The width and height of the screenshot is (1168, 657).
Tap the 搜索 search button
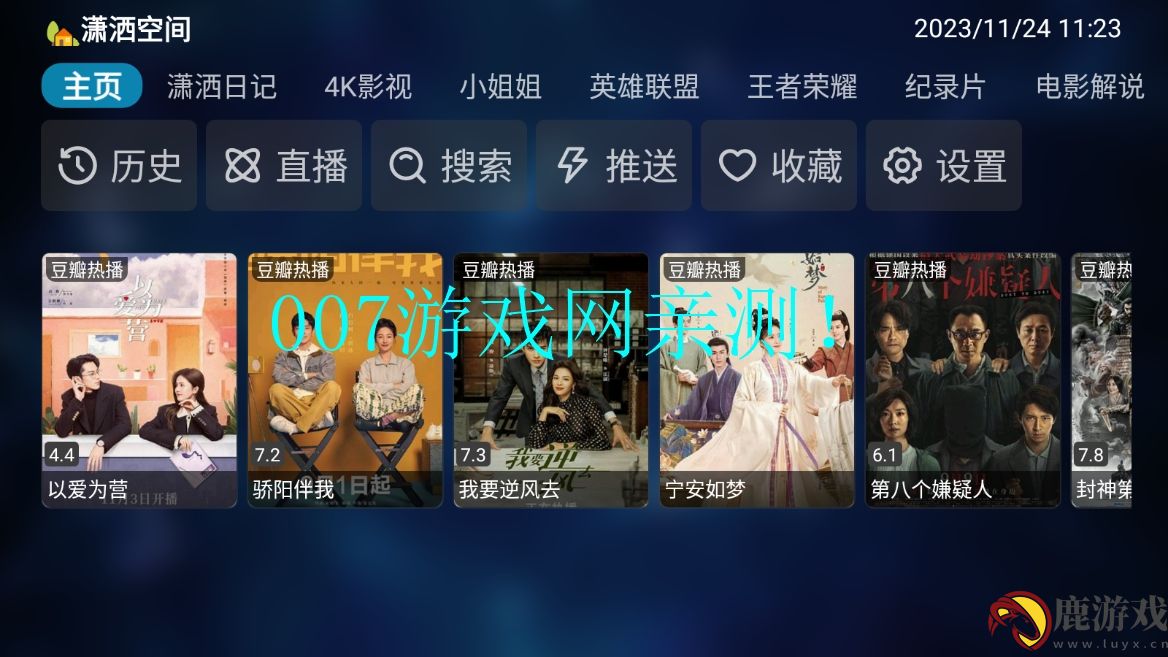click(449, 166)
